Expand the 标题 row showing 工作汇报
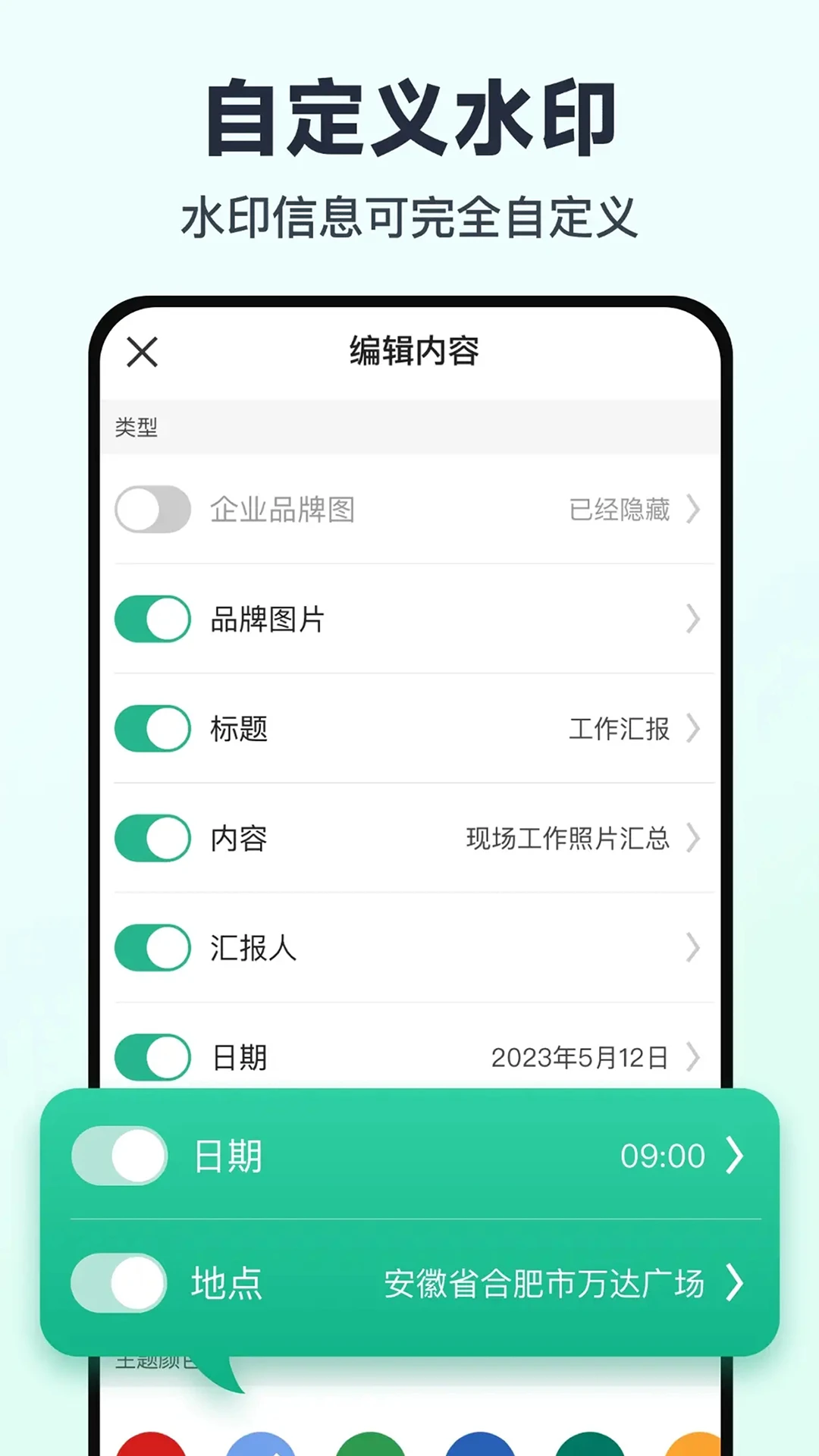This screenshot has width=819, height=1456. tap(692, 729)
